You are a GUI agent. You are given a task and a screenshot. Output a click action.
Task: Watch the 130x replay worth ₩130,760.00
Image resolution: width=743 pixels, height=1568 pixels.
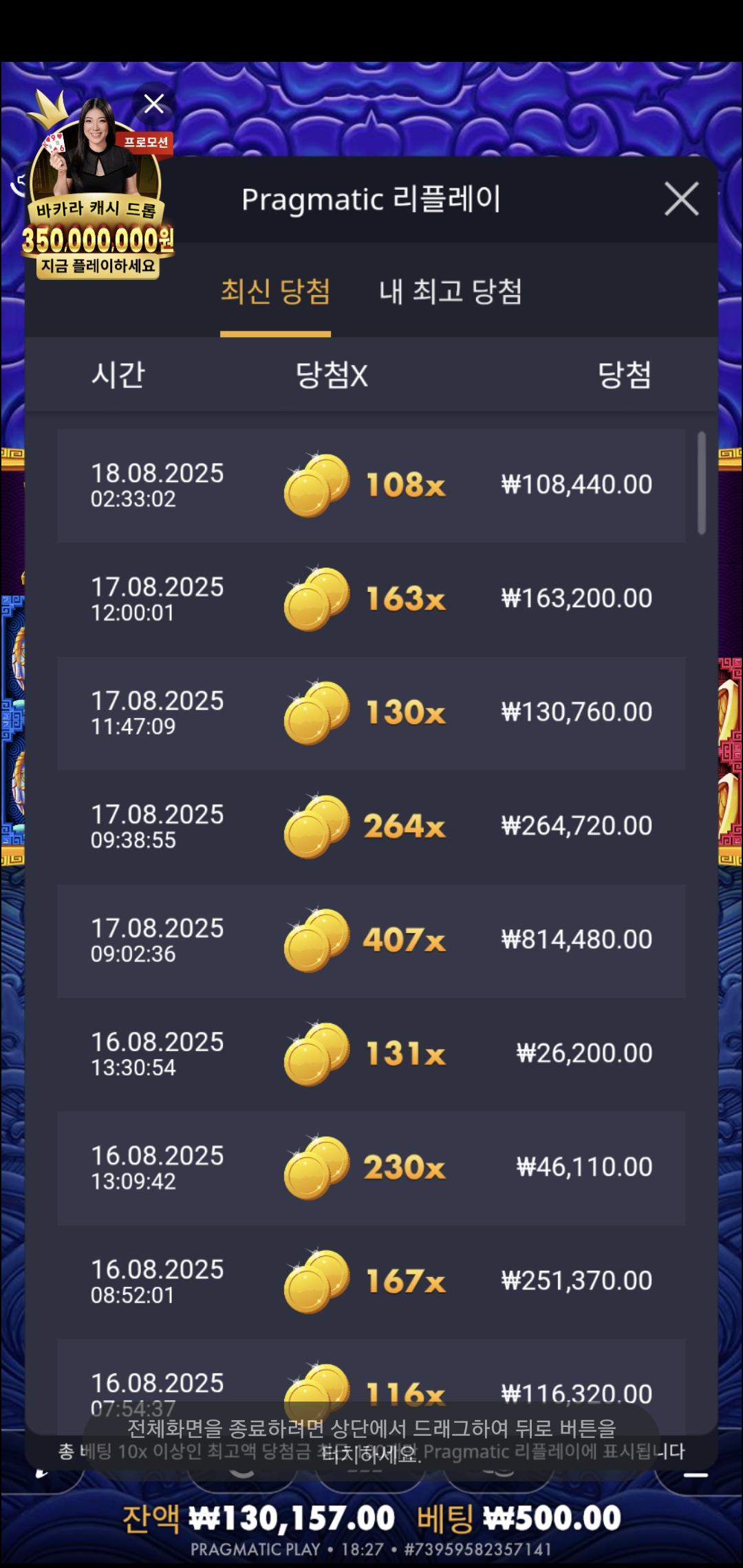pyautogui.click(x=371, y=713)
